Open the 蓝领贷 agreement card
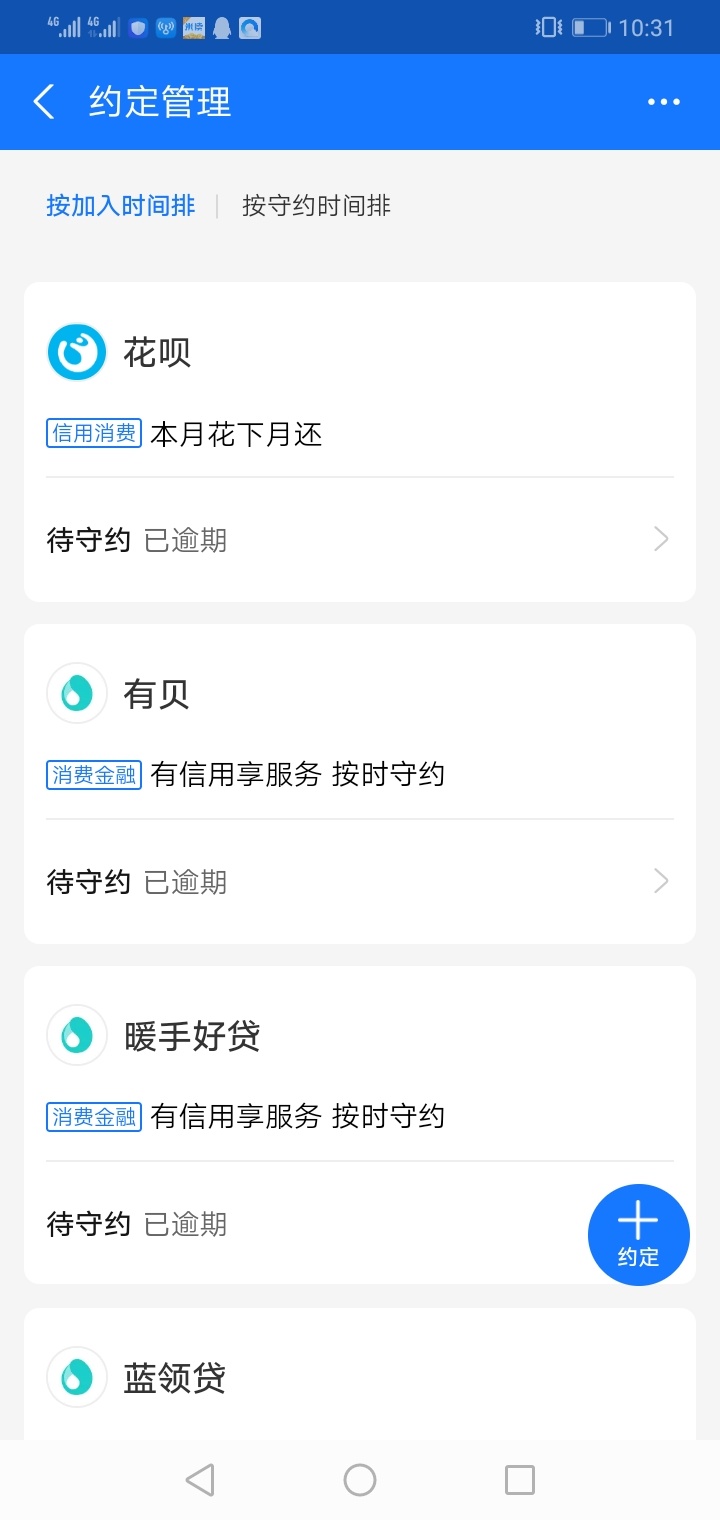The image size is (720, 1520). tap(360, 1374)
